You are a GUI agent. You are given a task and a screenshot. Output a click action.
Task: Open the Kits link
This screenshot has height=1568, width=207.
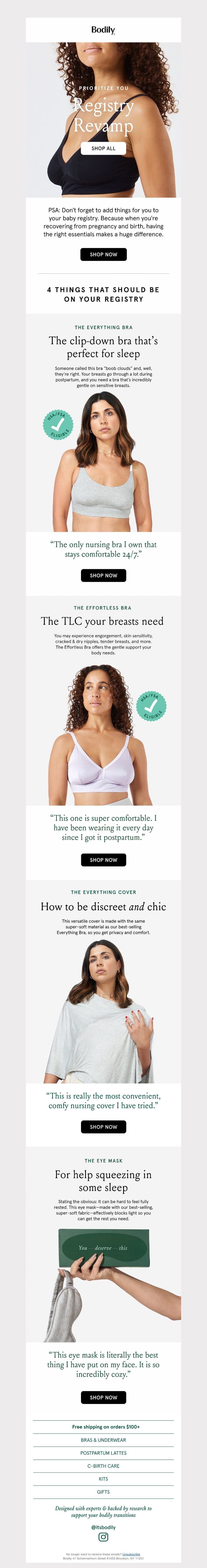(103, 1478)
